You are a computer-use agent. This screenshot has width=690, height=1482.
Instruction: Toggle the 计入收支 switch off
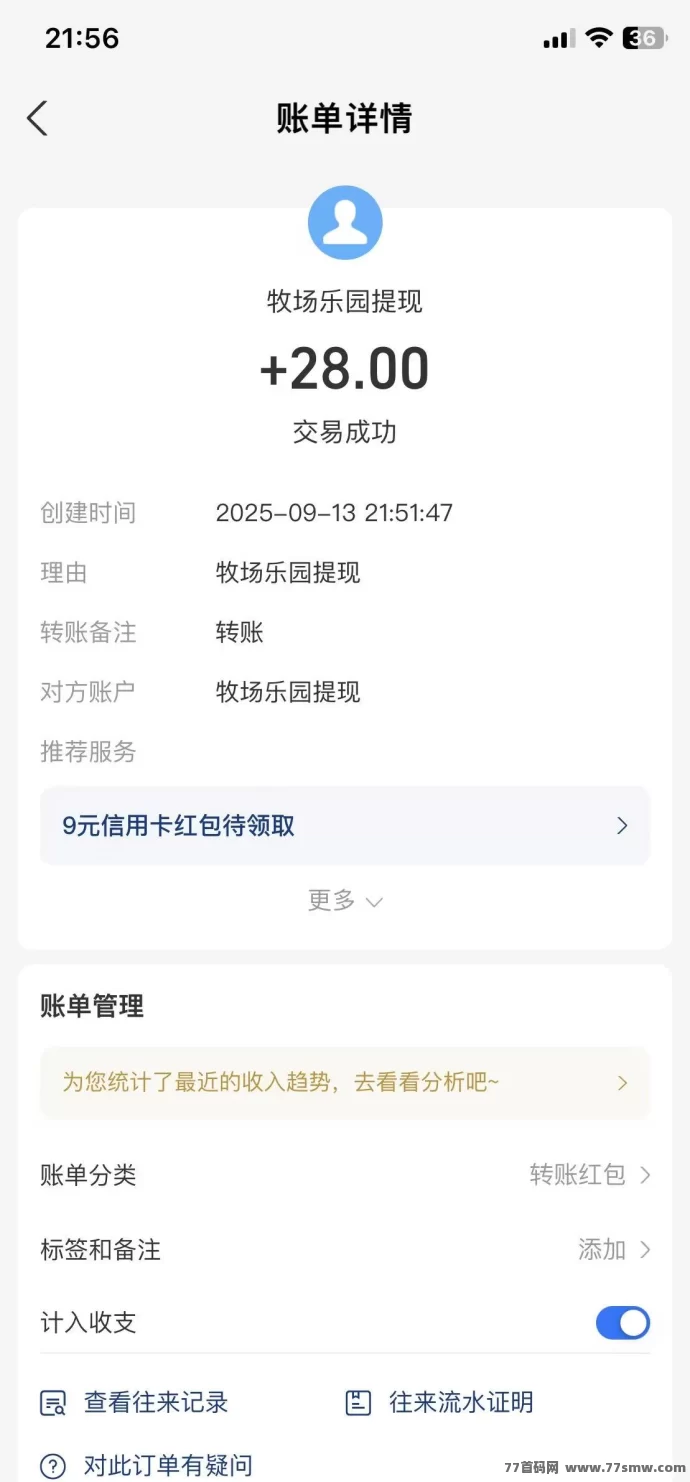[622, 1323]
